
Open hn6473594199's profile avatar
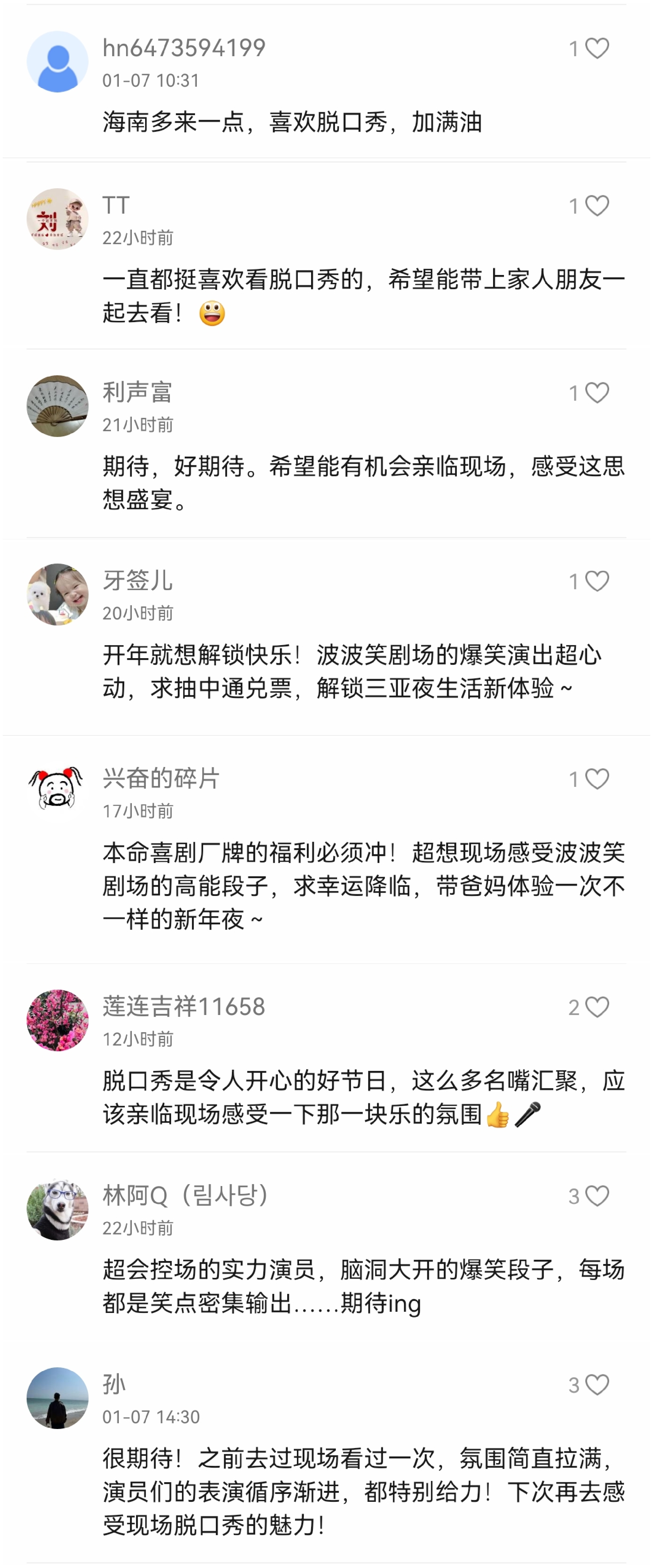[x=57, y=61]
